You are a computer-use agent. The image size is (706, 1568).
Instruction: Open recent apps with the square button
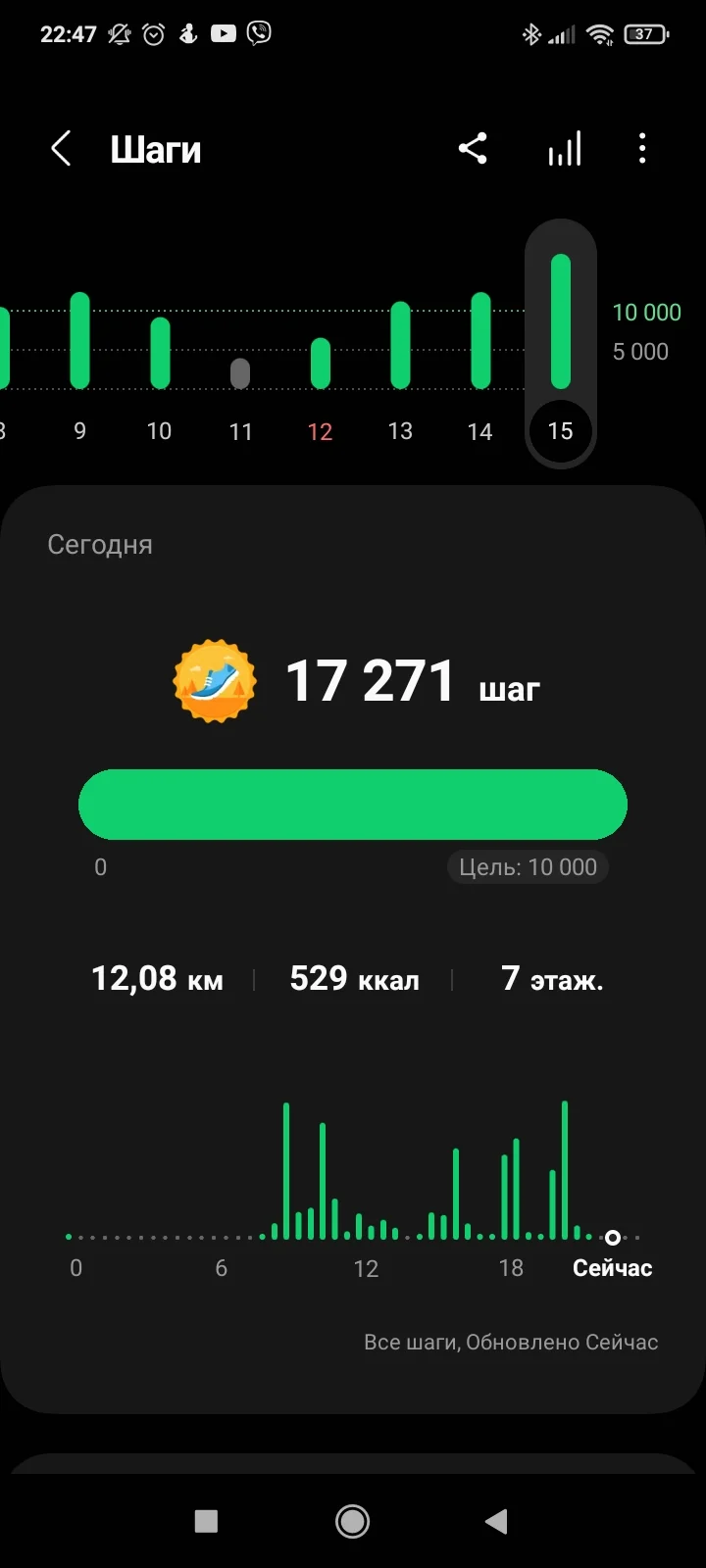pos(206,1521)
